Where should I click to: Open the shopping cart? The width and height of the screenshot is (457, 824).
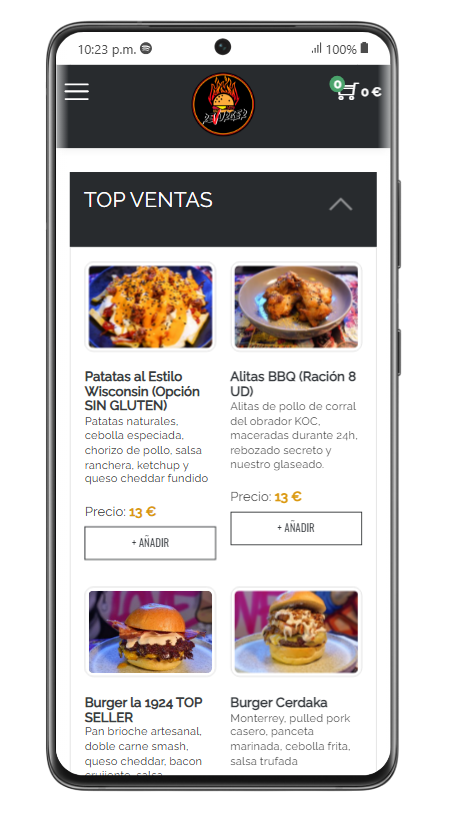356,90
